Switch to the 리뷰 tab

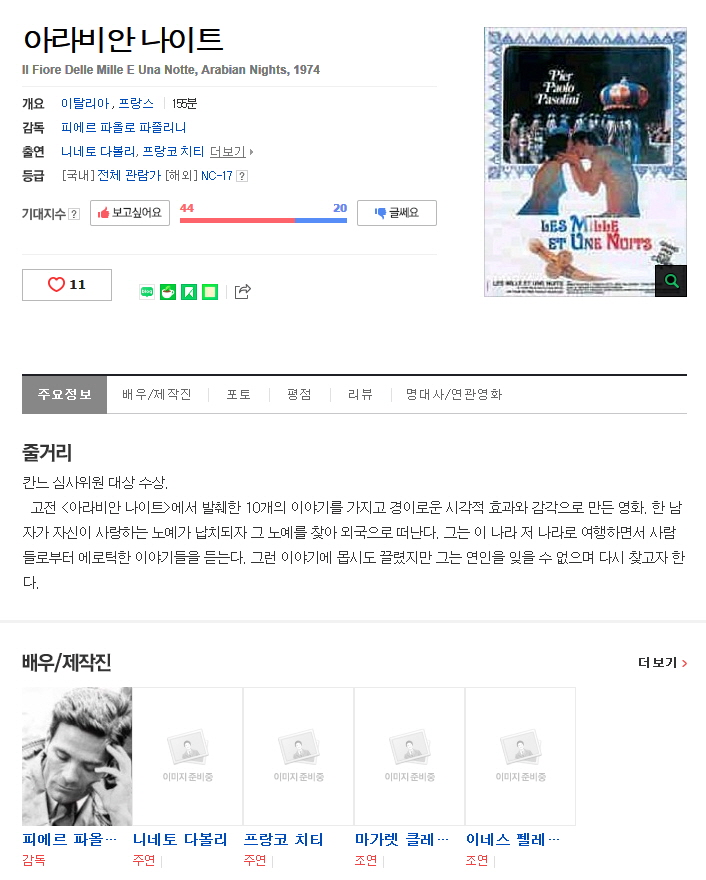pos(360,395)
